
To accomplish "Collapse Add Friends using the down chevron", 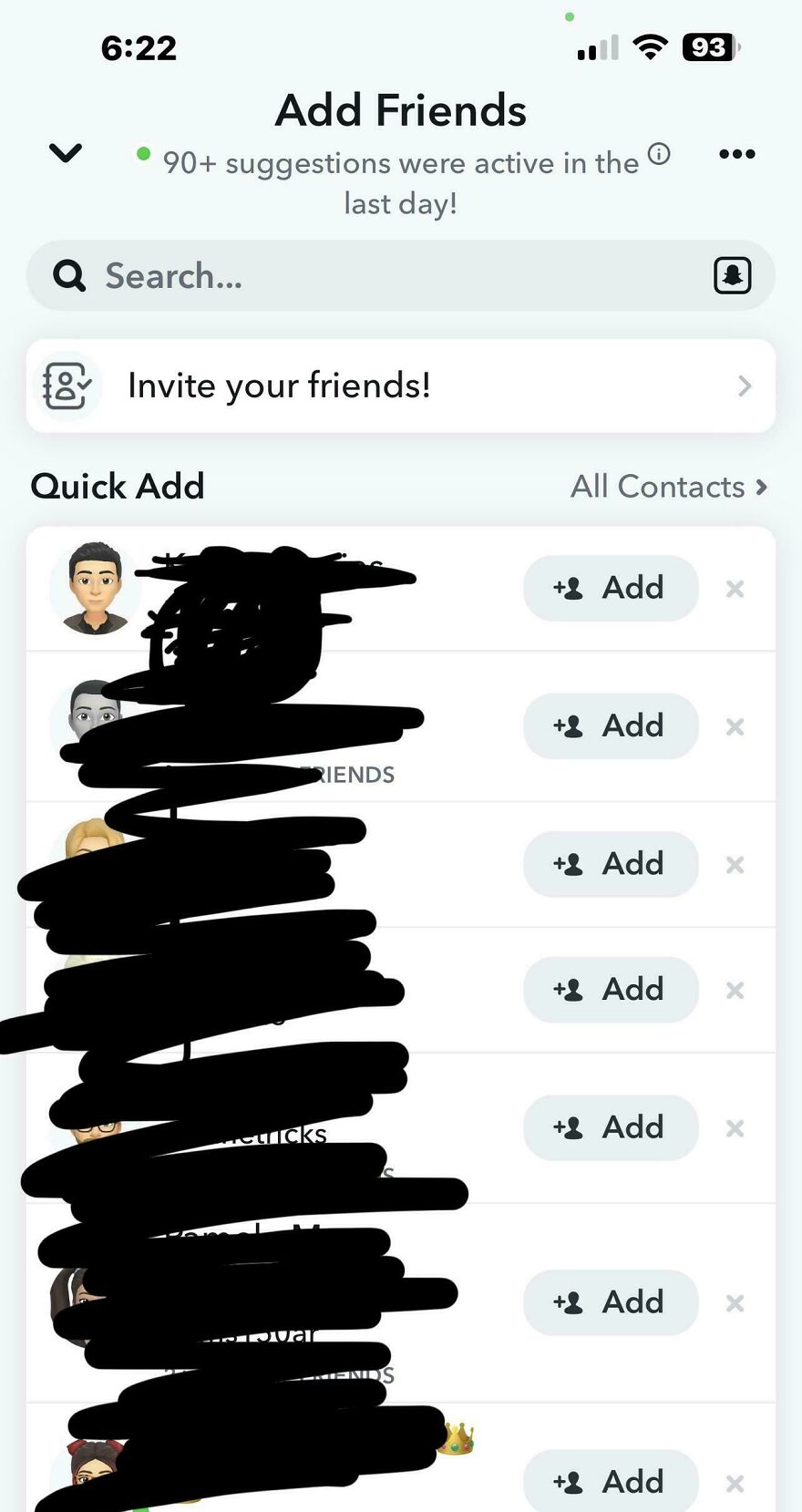I will click(65, 153).
